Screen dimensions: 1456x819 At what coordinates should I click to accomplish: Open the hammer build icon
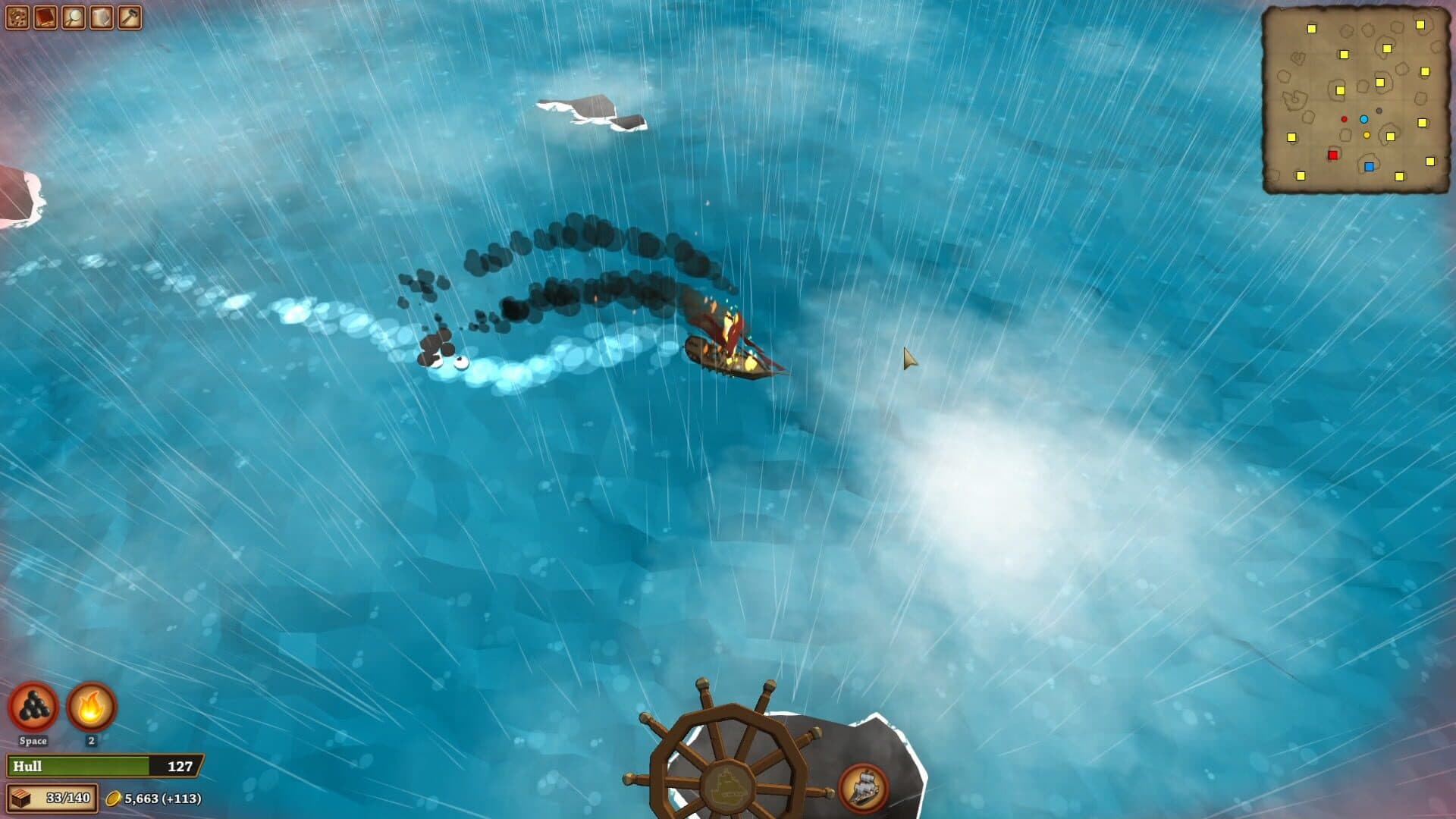[x=130, y=17]
